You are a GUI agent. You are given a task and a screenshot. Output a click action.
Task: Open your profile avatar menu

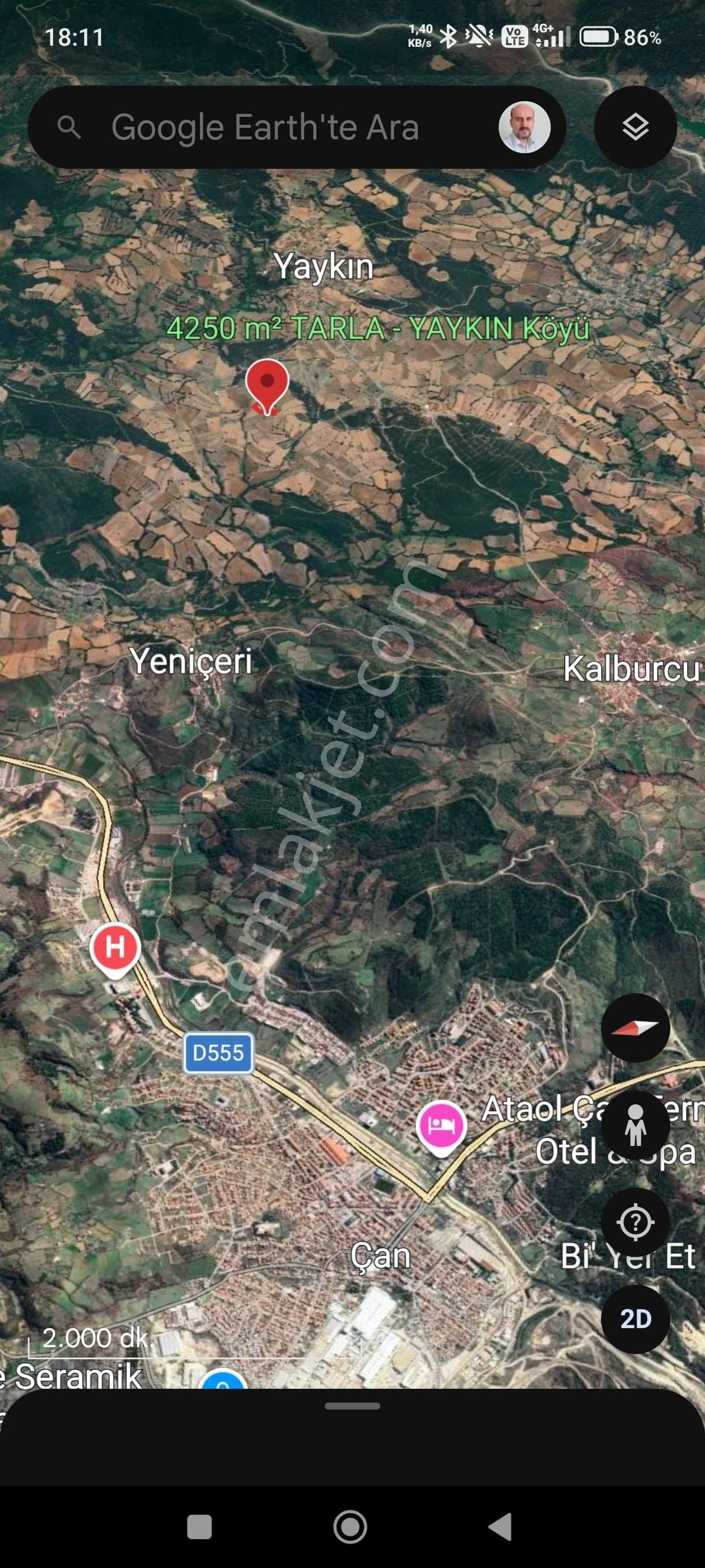coord(524,128)
